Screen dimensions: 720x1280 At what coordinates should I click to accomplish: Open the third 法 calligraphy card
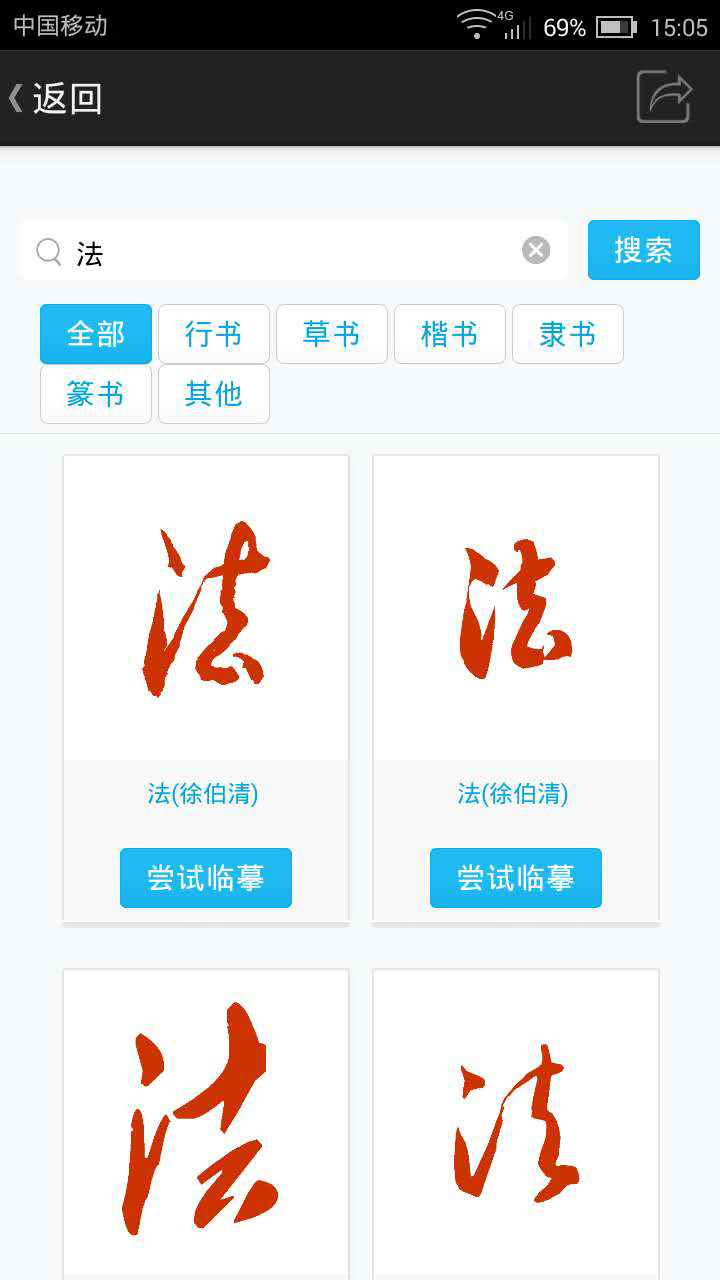click(206, 1120)
